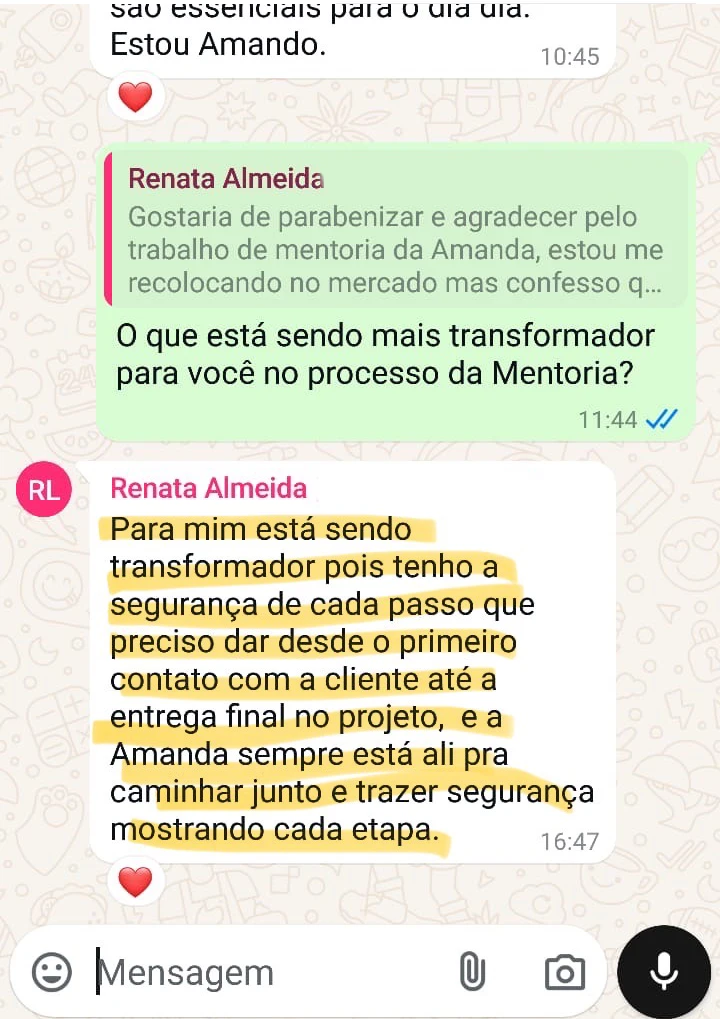View heart reaction under the 16:47 message
The height and width of the screenshot is (1019, 720).
(135, 882)
